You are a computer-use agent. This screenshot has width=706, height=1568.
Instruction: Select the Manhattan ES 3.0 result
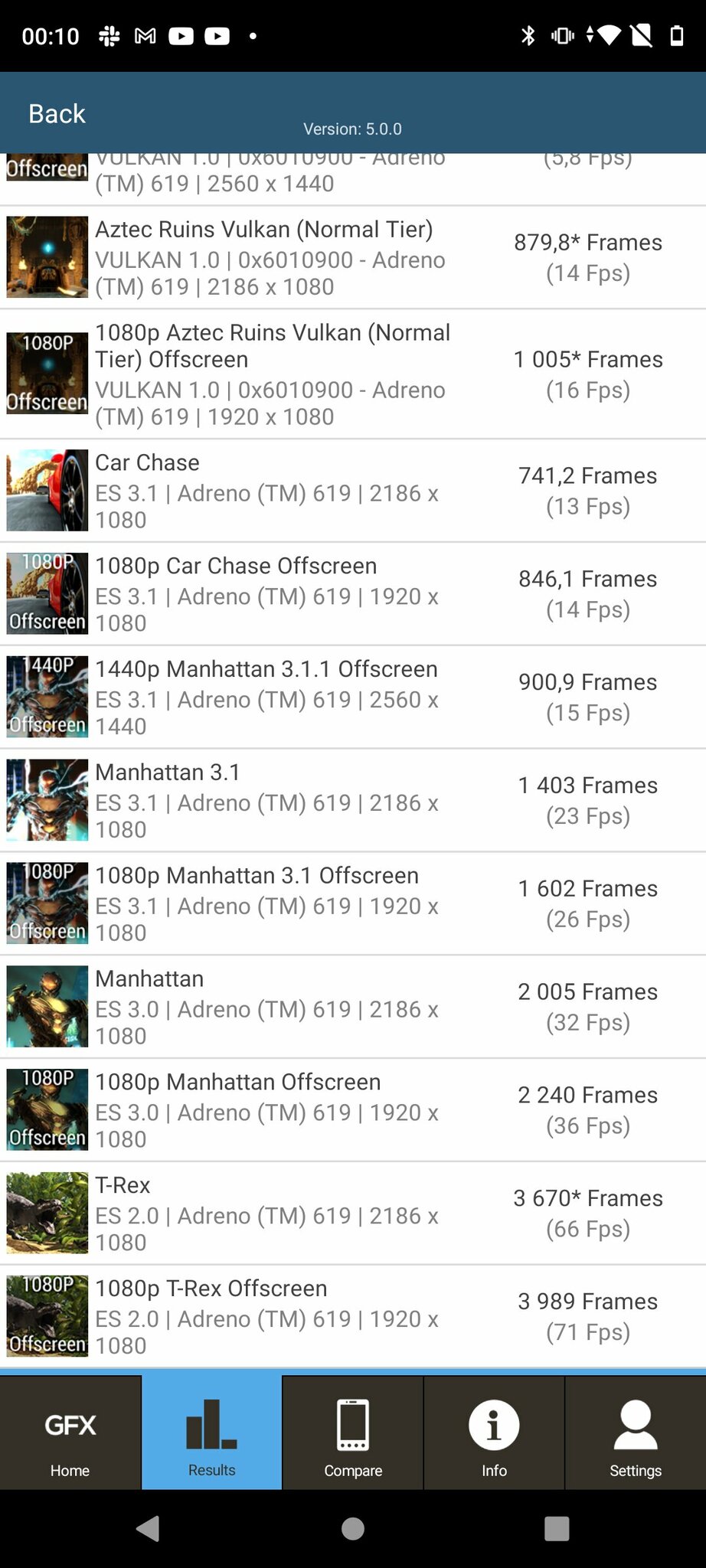point(353,1007)
